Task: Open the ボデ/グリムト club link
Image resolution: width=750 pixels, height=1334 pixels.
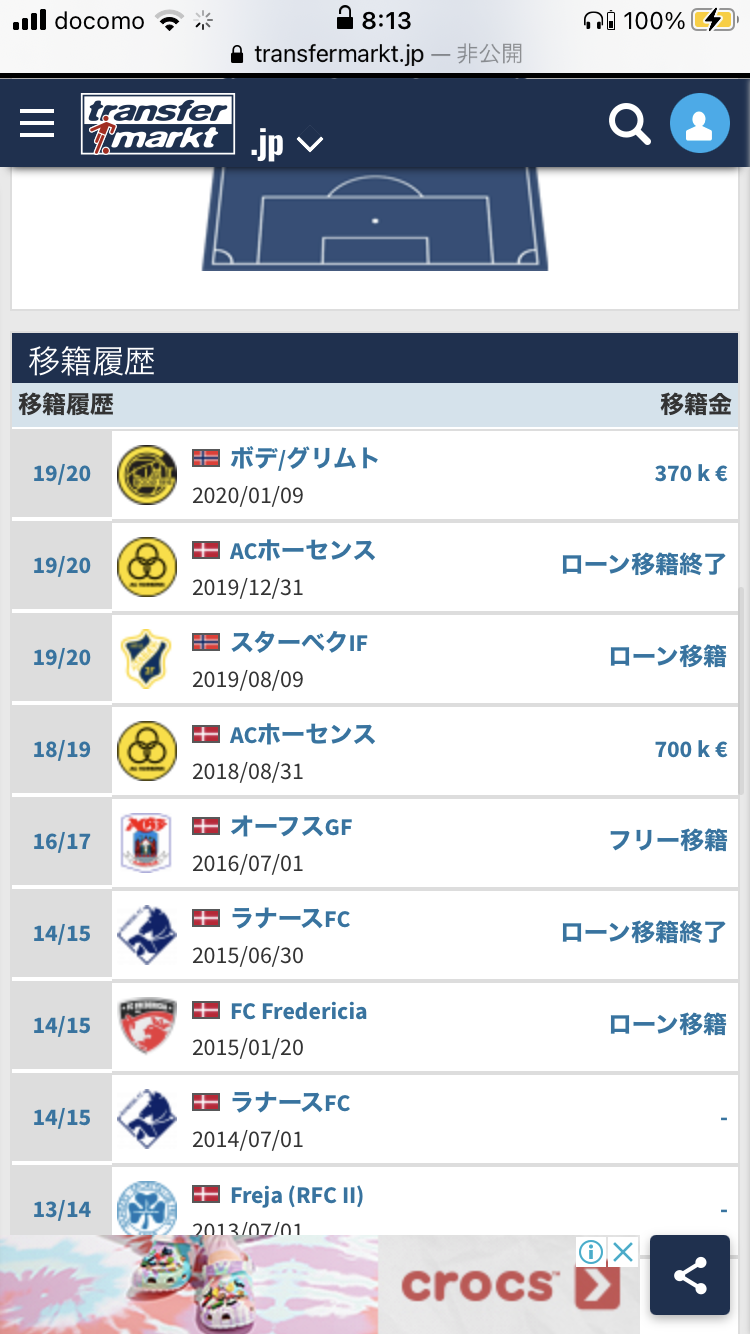Action: pos(304,458)
